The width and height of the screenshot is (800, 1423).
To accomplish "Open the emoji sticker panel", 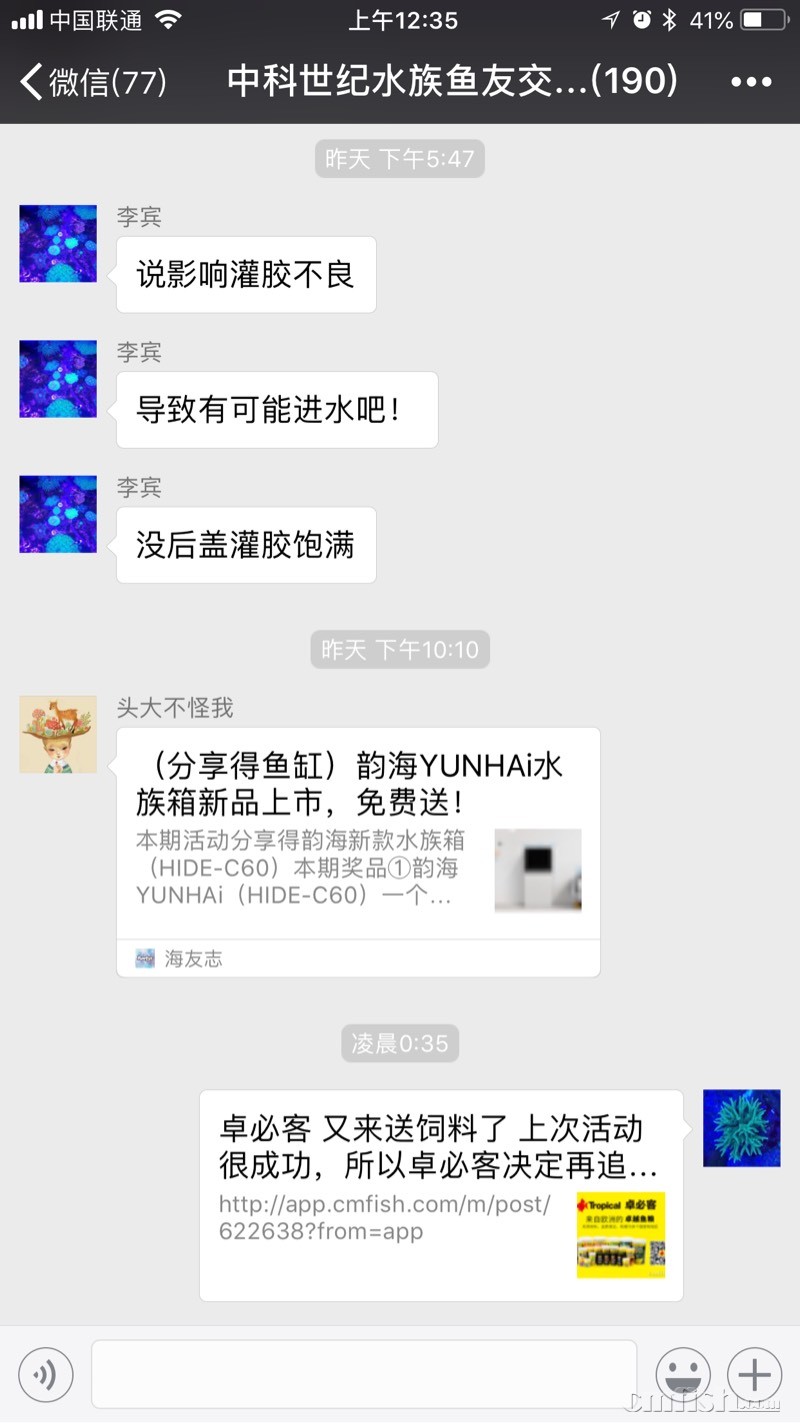I will pyautogui.click(x=683, y=1375).
